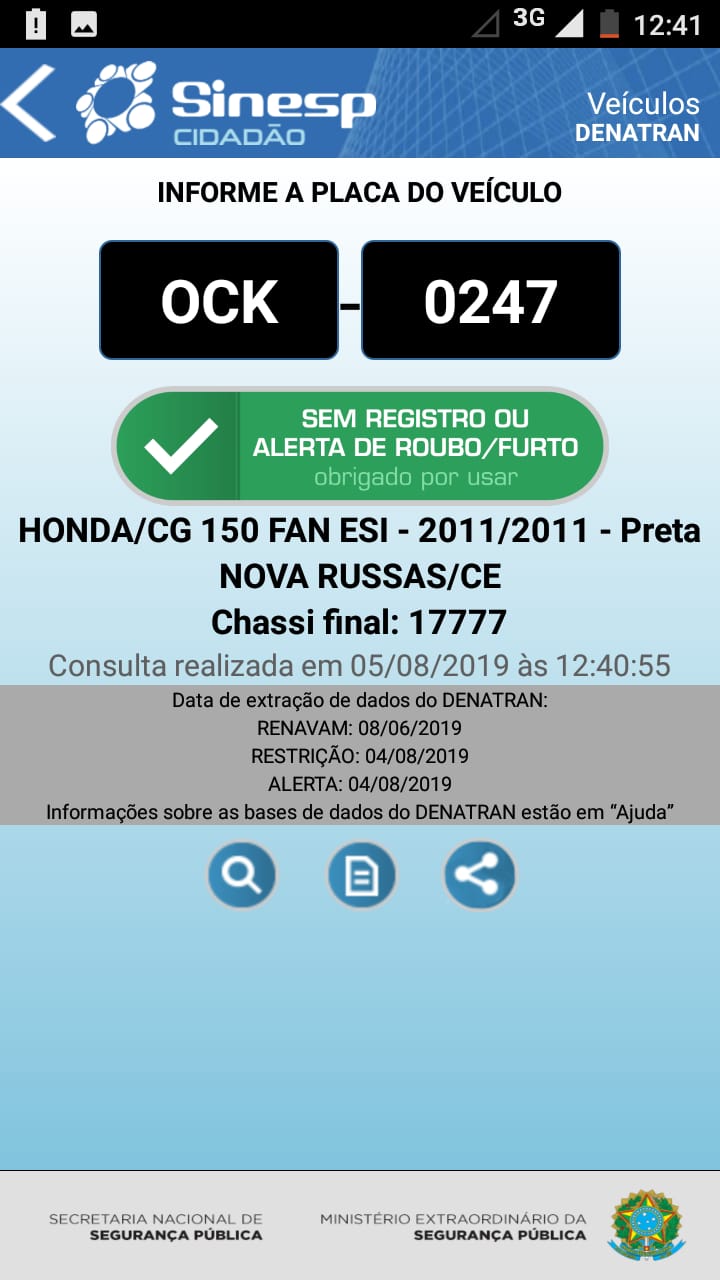Go back using the header arrow

(x=30, y=103)
